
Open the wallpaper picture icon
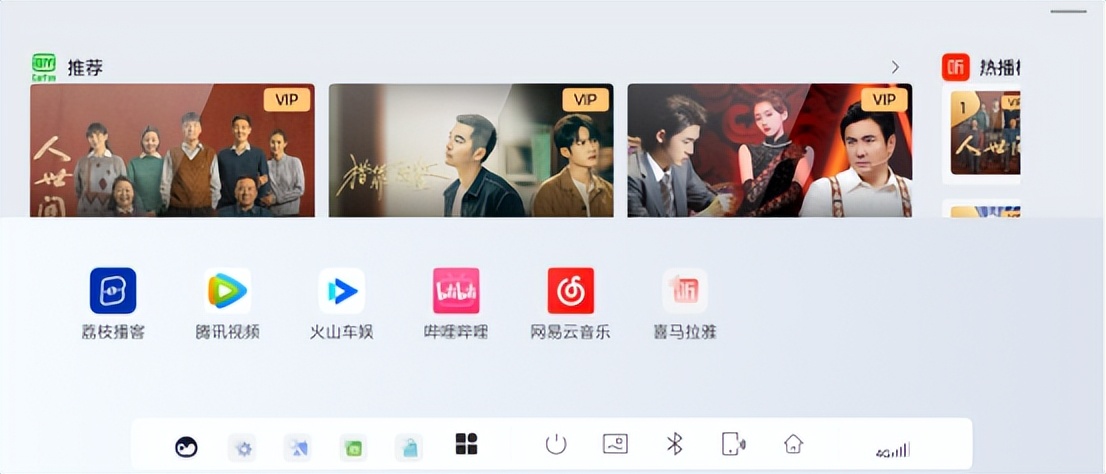pos(615,444)
